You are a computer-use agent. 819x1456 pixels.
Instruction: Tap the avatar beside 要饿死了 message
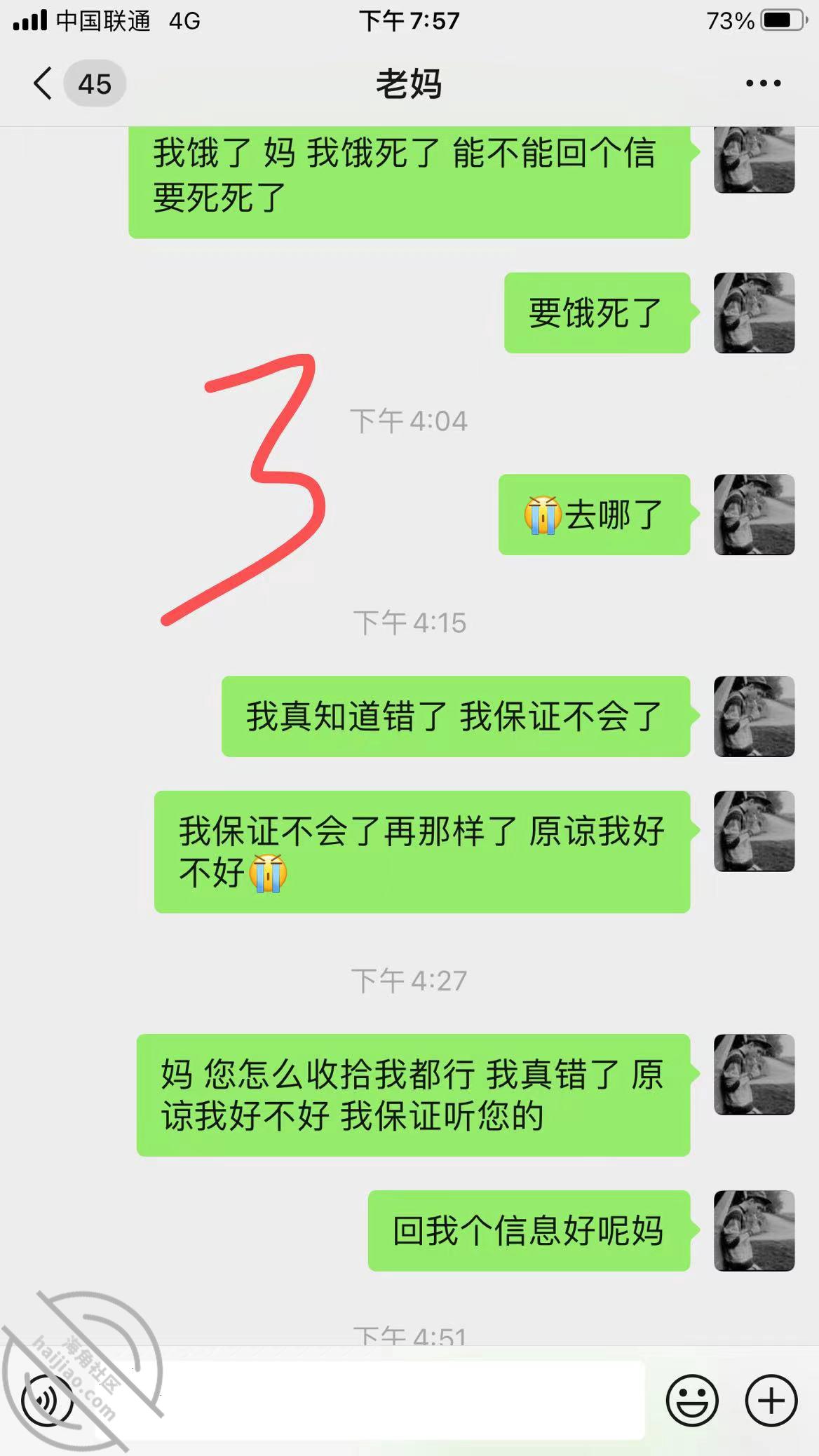point(754,313)
